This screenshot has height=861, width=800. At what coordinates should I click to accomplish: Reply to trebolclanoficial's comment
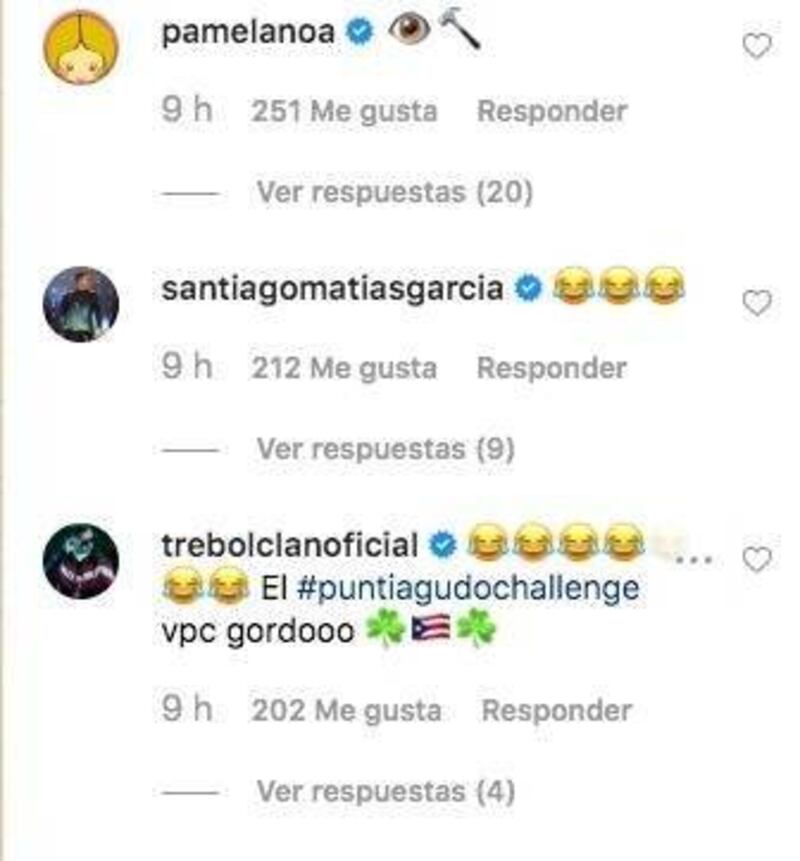(556, 711)
